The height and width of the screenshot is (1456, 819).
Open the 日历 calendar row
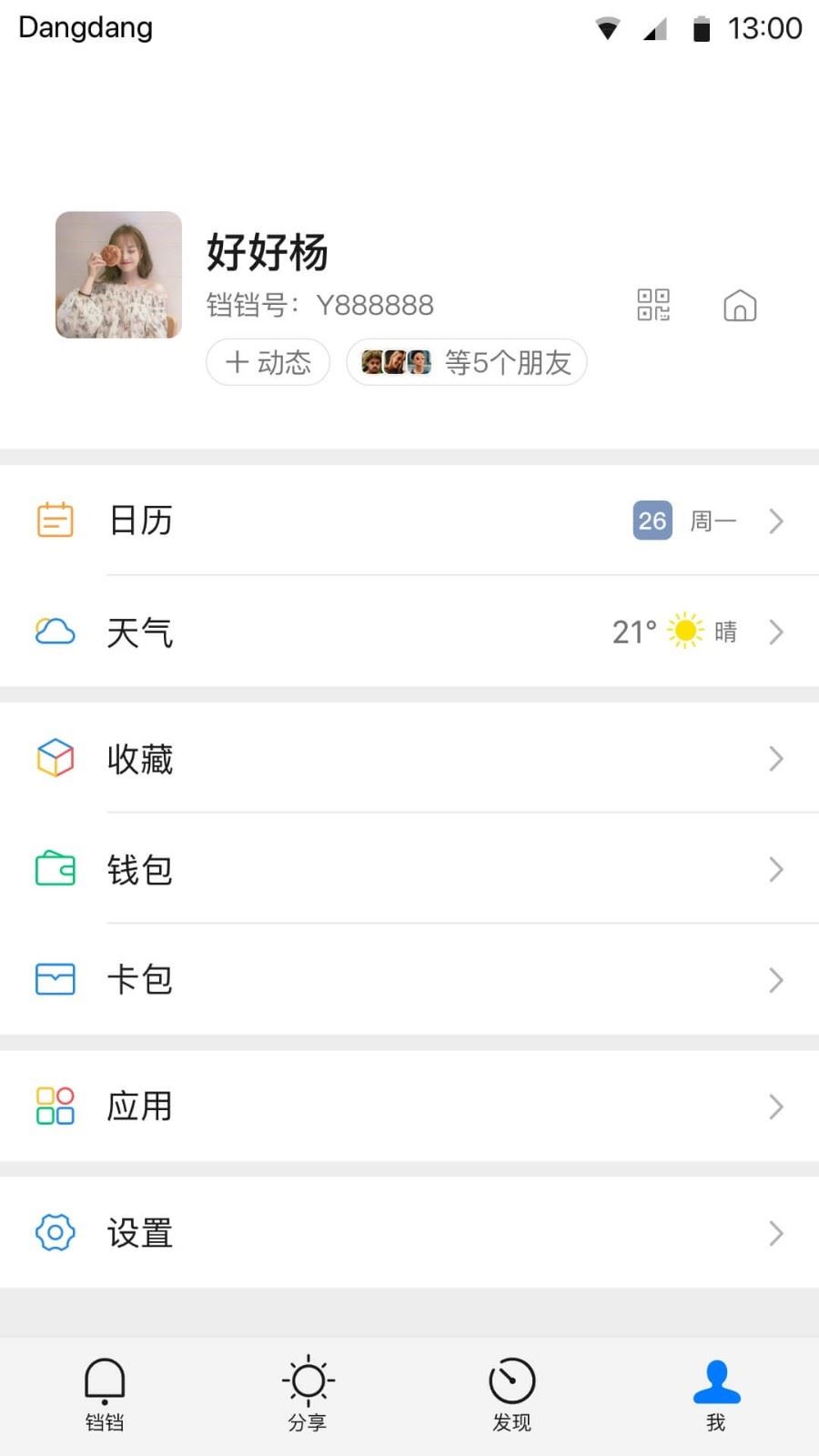pyautogui.click(x=409, y=521)
